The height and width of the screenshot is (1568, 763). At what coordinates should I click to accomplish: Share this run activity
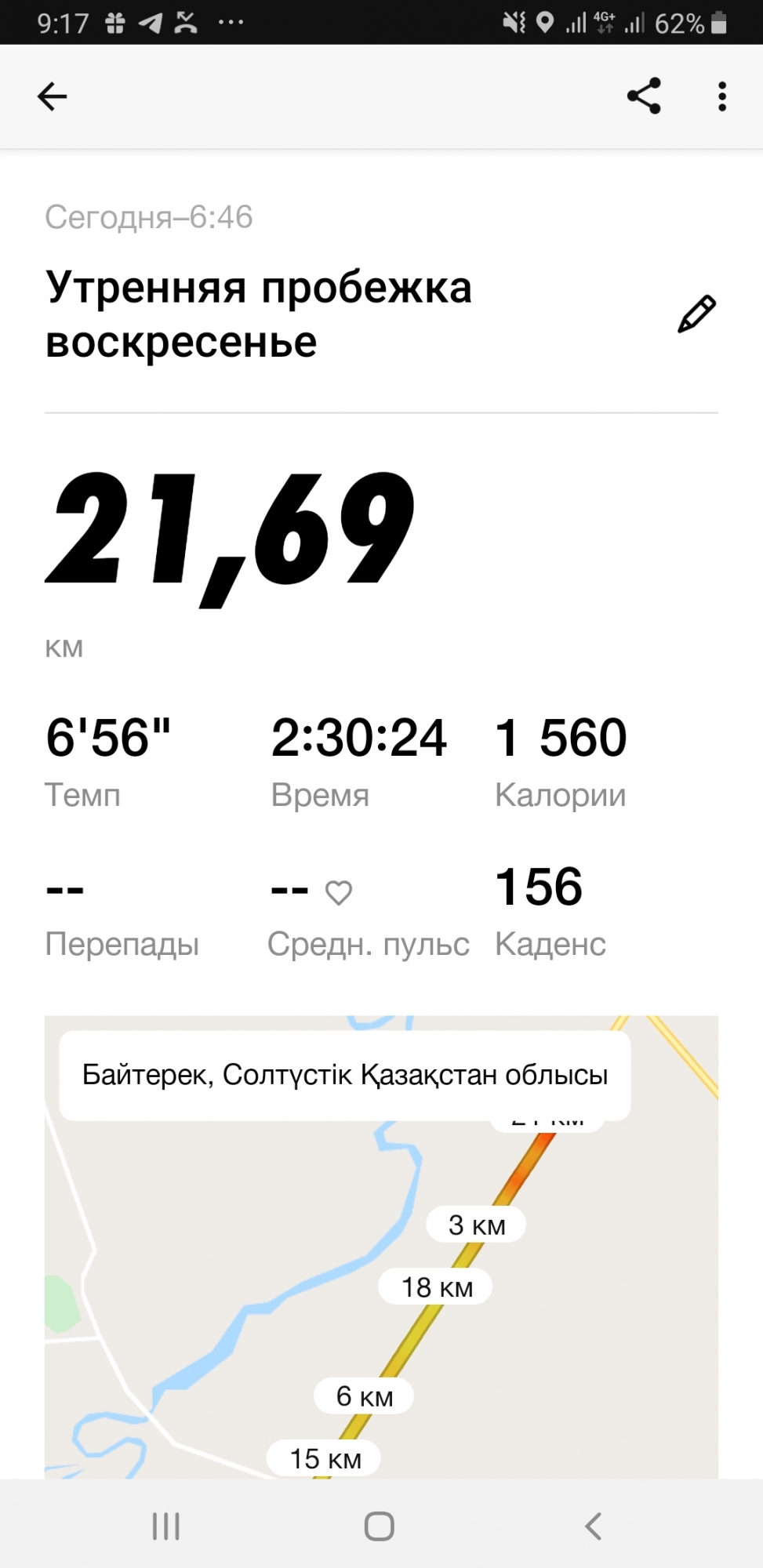tap(644, 96)
